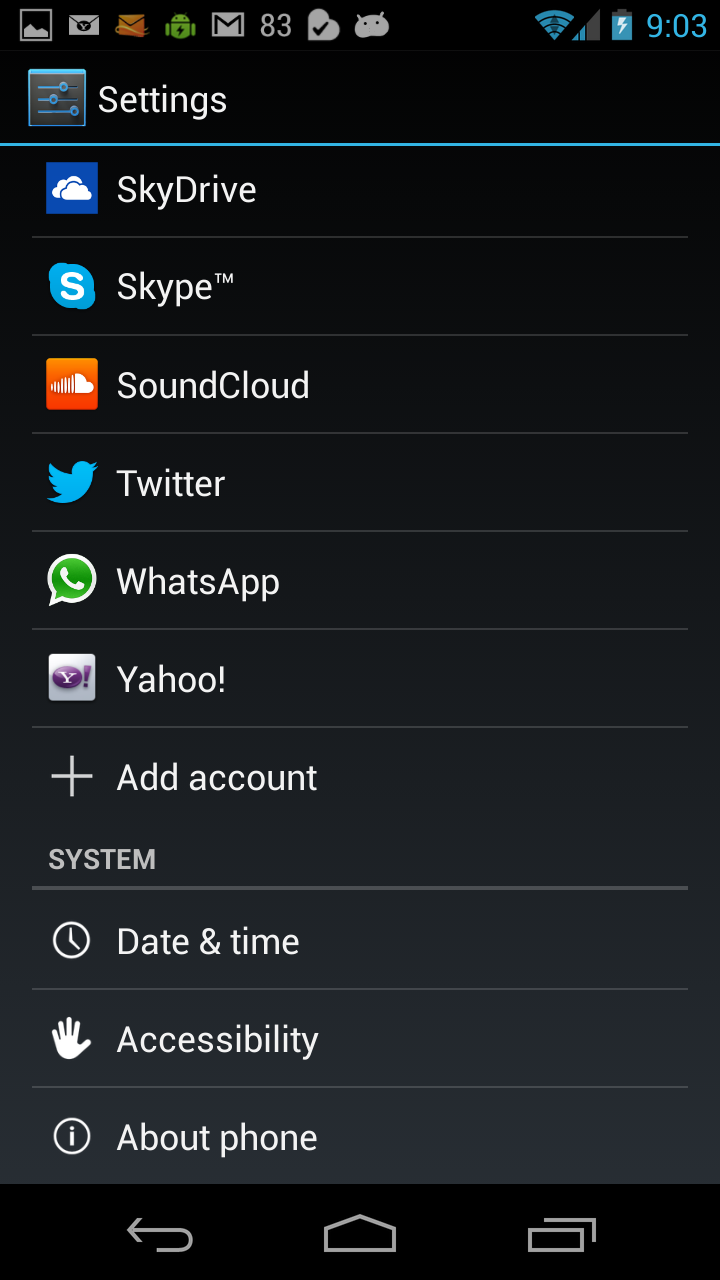Screen dimensions: 720x1280
Task: Open Twitter account settings
Action: click(x=360, y=483)
